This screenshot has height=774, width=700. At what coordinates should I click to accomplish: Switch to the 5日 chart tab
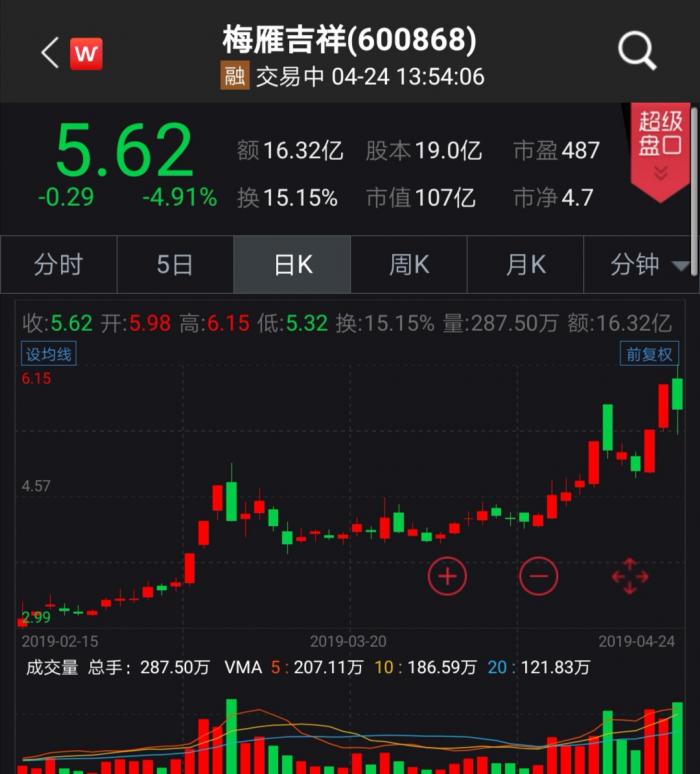click(x=175, y=265)
